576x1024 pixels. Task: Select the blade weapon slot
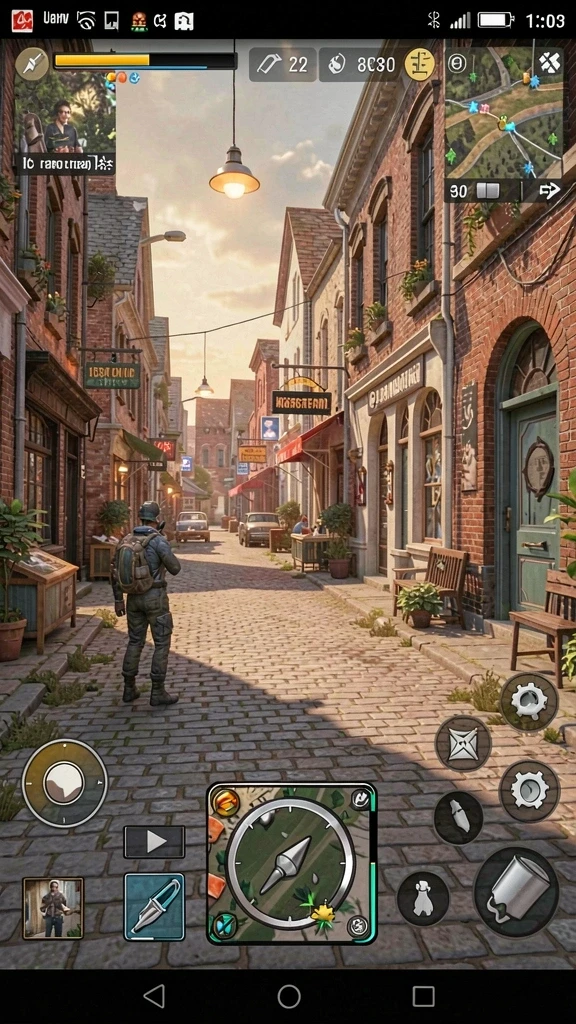(x=154, y=906)
